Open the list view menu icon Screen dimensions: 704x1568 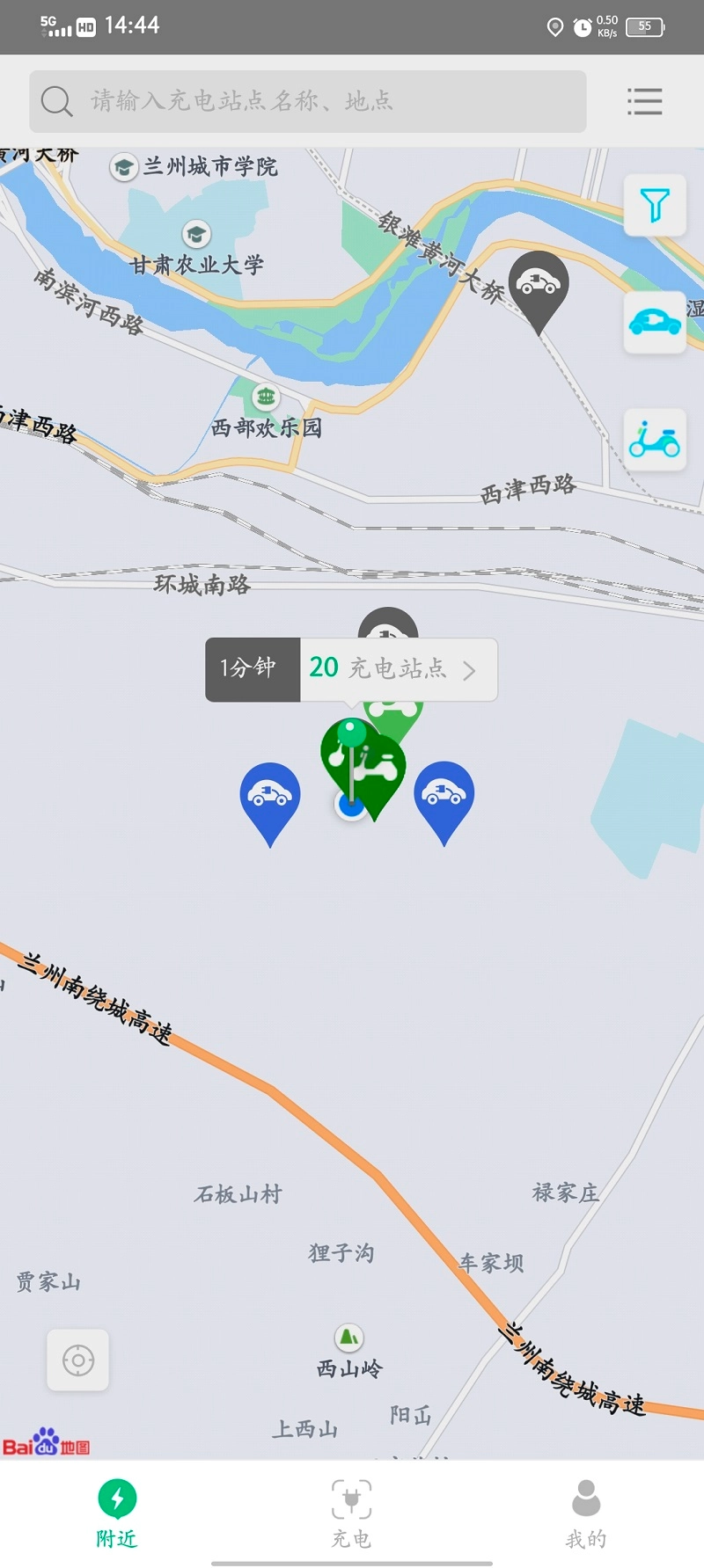tap(644, 101)
